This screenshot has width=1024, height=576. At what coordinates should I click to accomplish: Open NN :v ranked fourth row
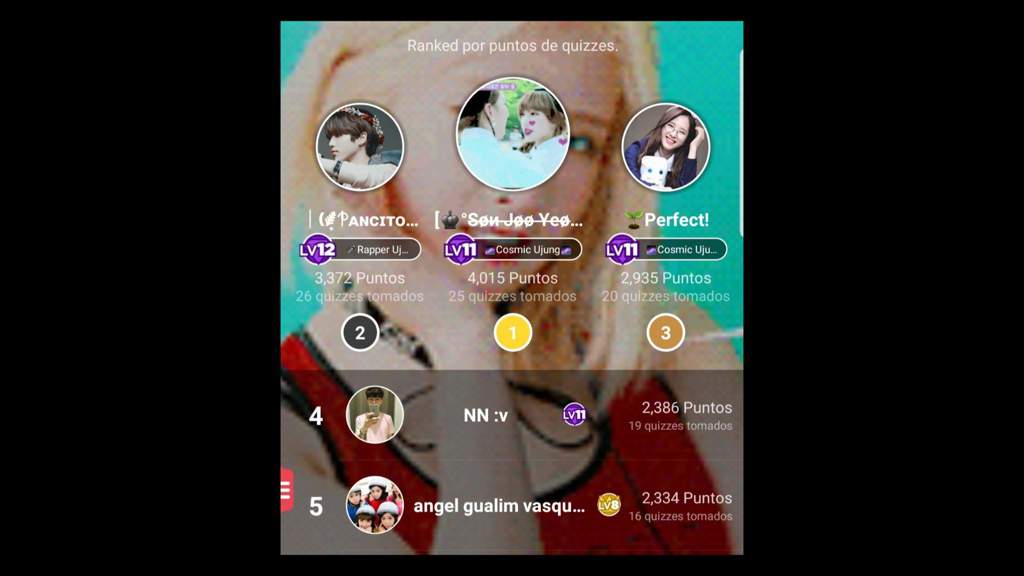(511, 415)
